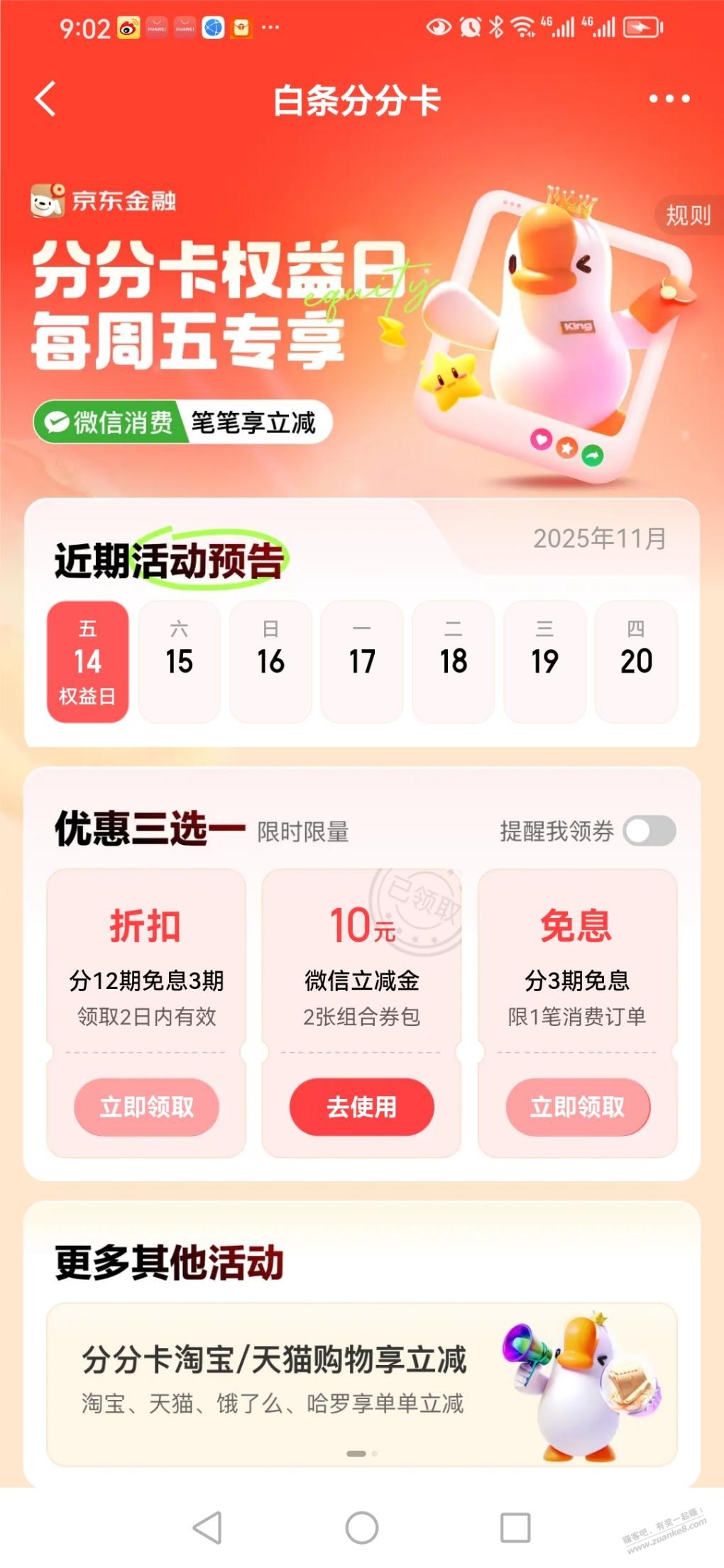Claim the 折扣 分12期免息3期 coupon
The image size is (724, 1568).
(x=146, y=1107)
